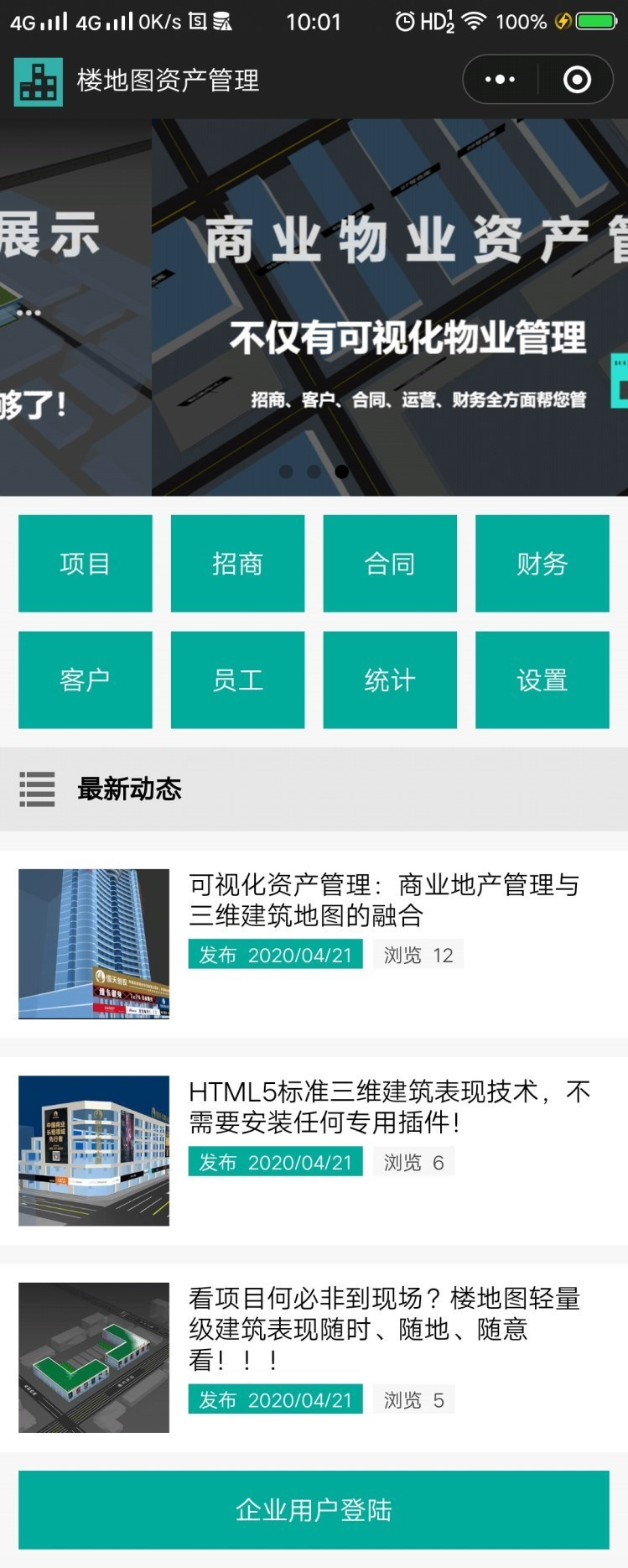This screenshot has width=628, height=1568.
Task: Open the 招商 module
Action: point(237,563)
